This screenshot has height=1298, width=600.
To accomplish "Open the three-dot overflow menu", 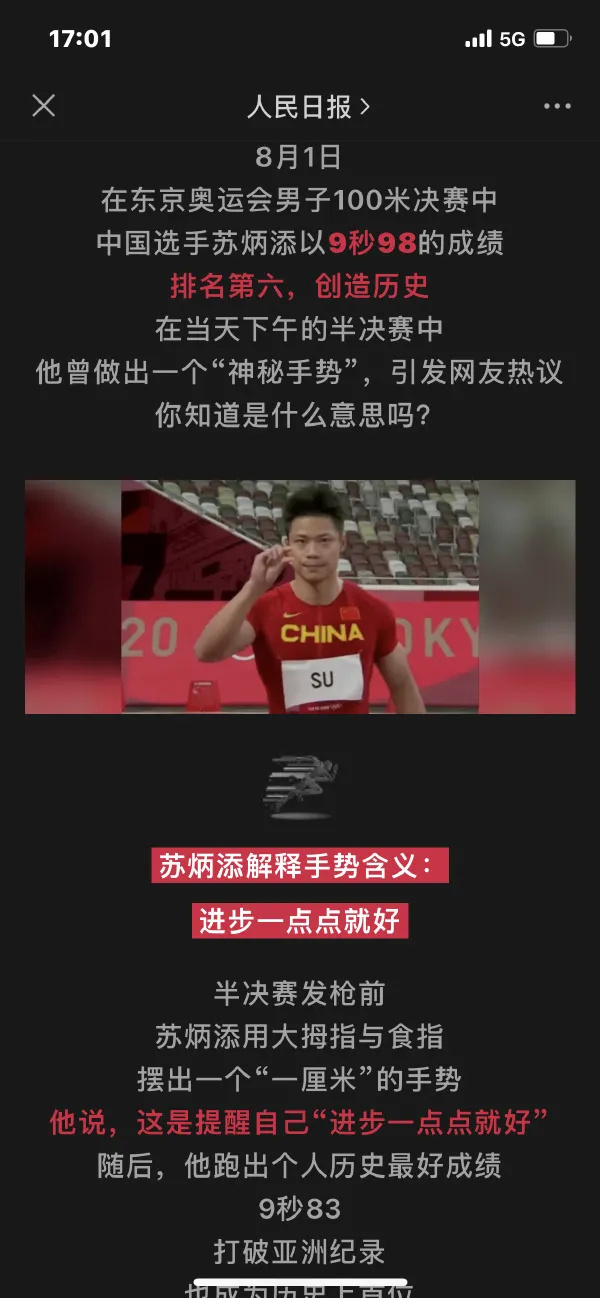I will point(557,106).
